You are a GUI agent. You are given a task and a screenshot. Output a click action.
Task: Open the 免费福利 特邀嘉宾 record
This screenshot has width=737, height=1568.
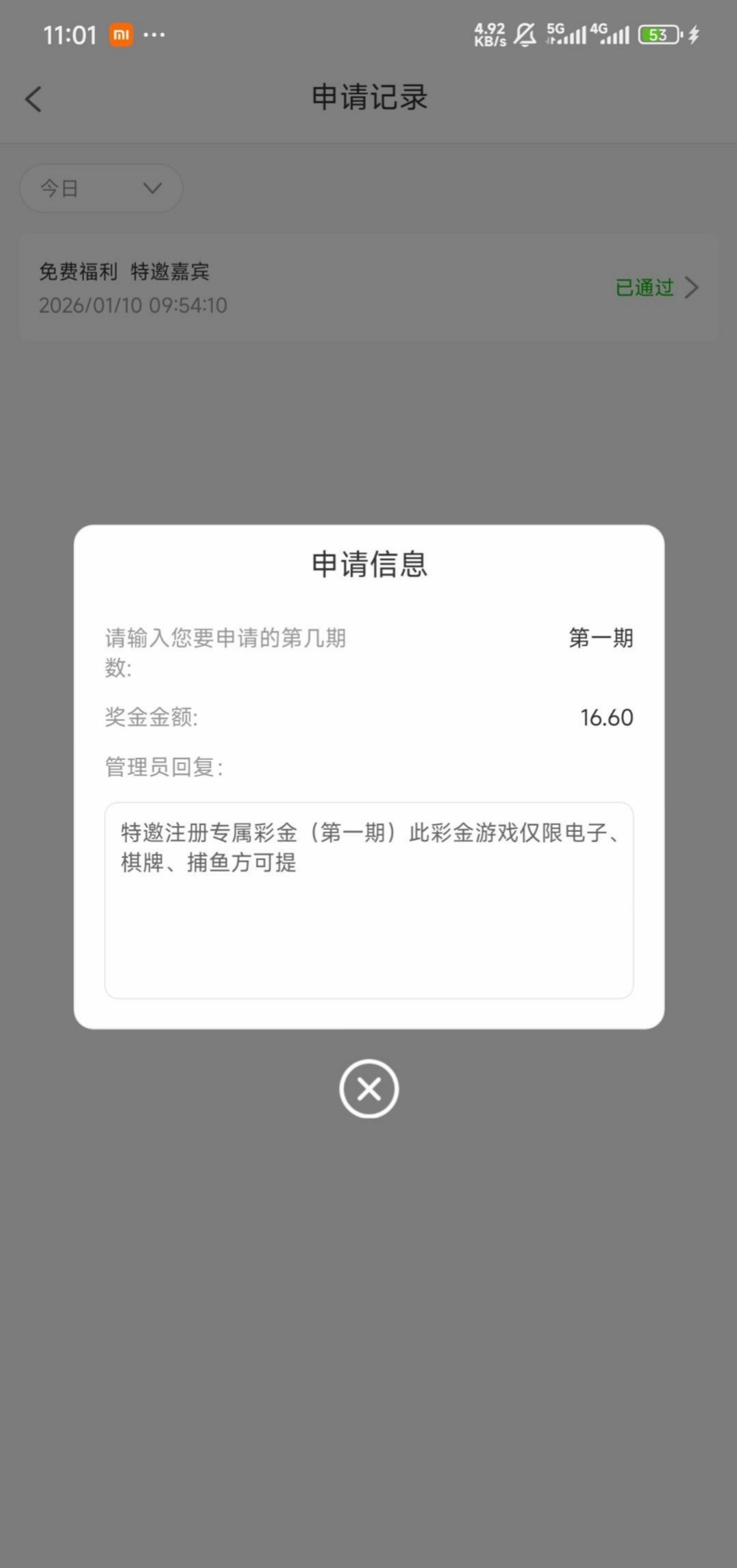(x=368, y=288)
